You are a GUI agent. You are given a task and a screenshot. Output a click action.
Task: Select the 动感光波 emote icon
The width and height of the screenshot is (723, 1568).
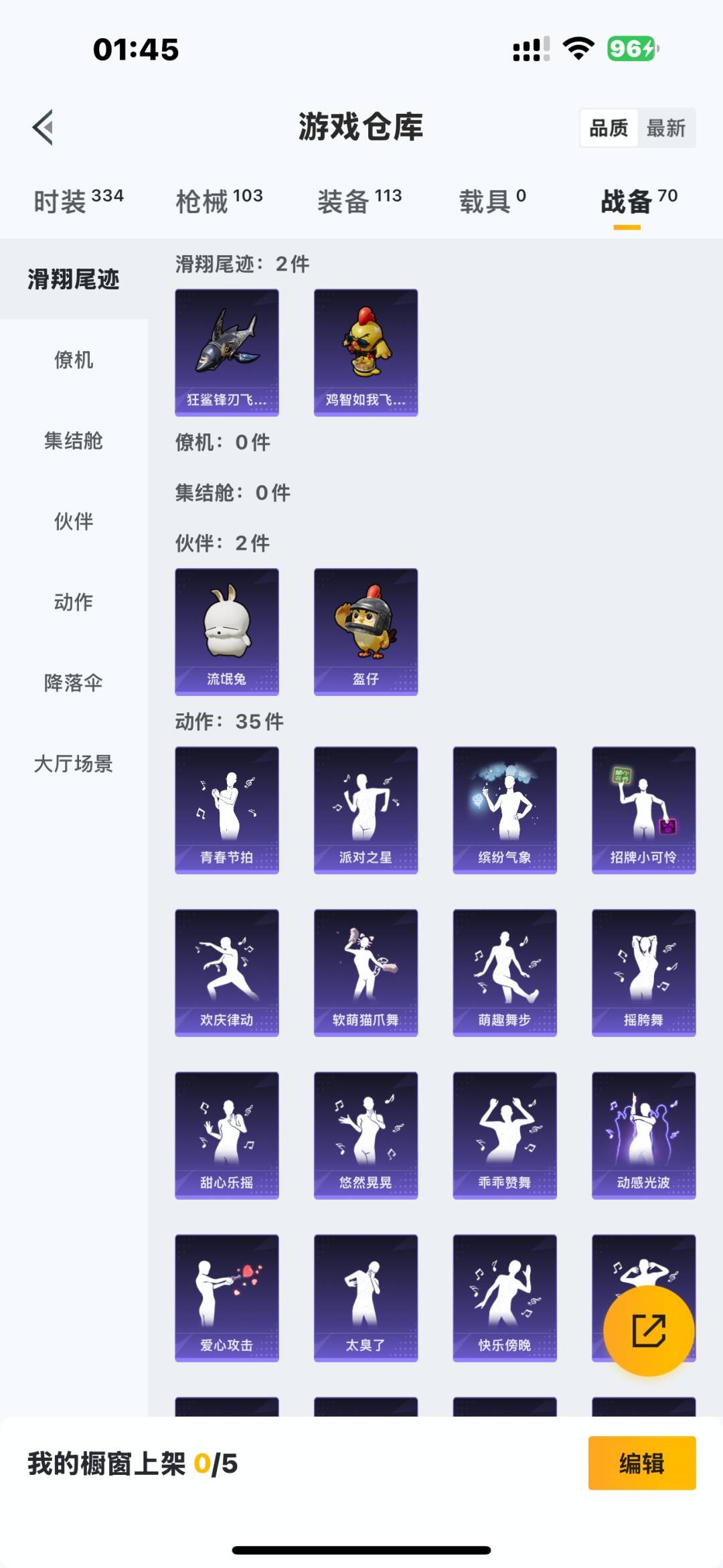pos(643,1133)
